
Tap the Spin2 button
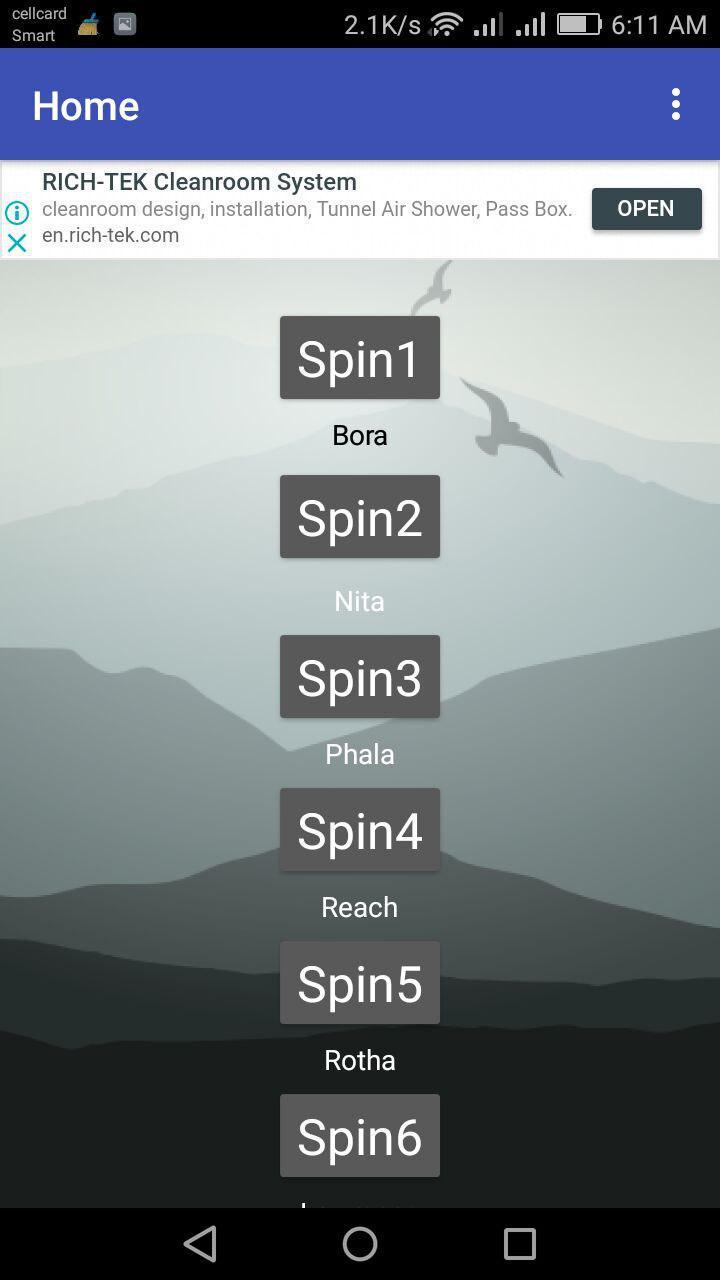click(360, 517)
